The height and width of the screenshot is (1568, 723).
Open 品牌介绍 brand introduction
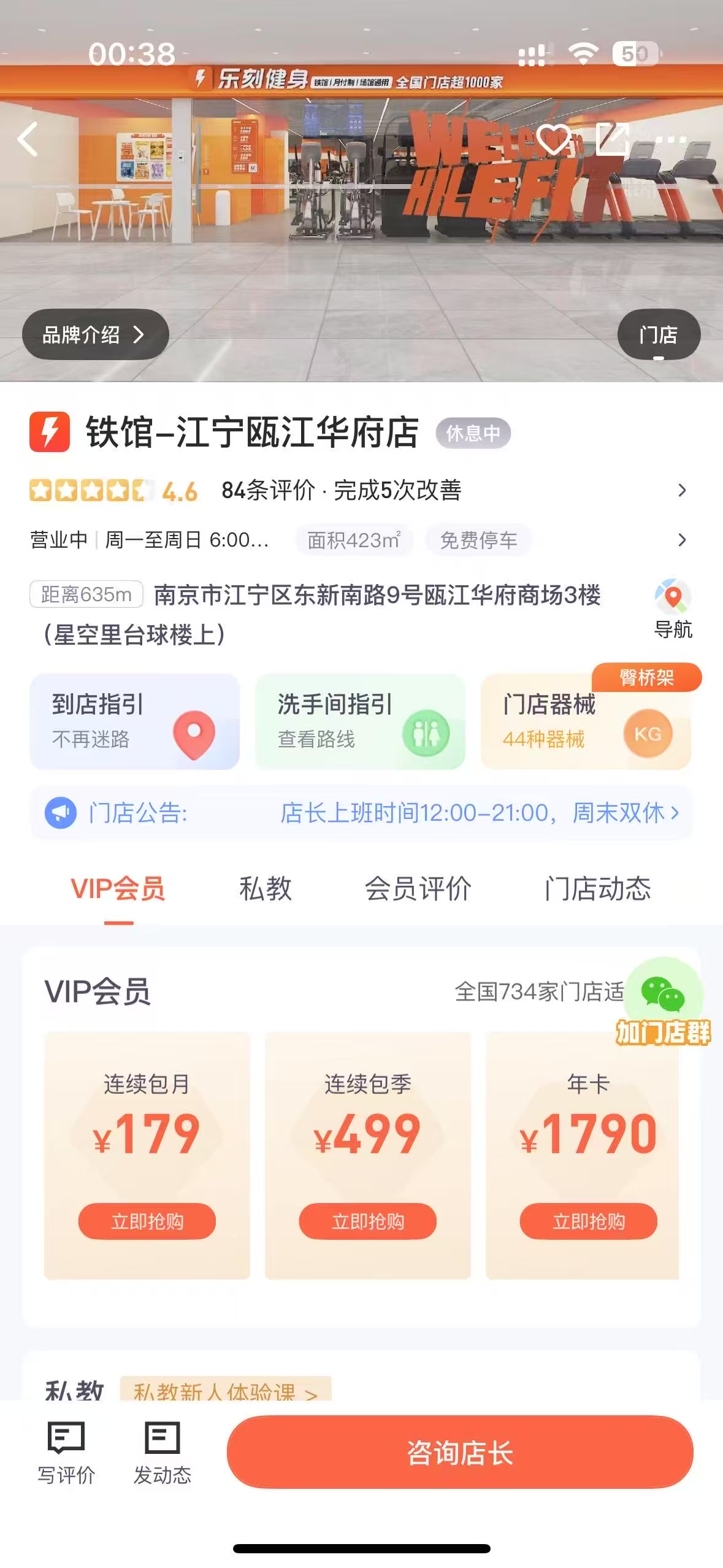click(95, 334)
